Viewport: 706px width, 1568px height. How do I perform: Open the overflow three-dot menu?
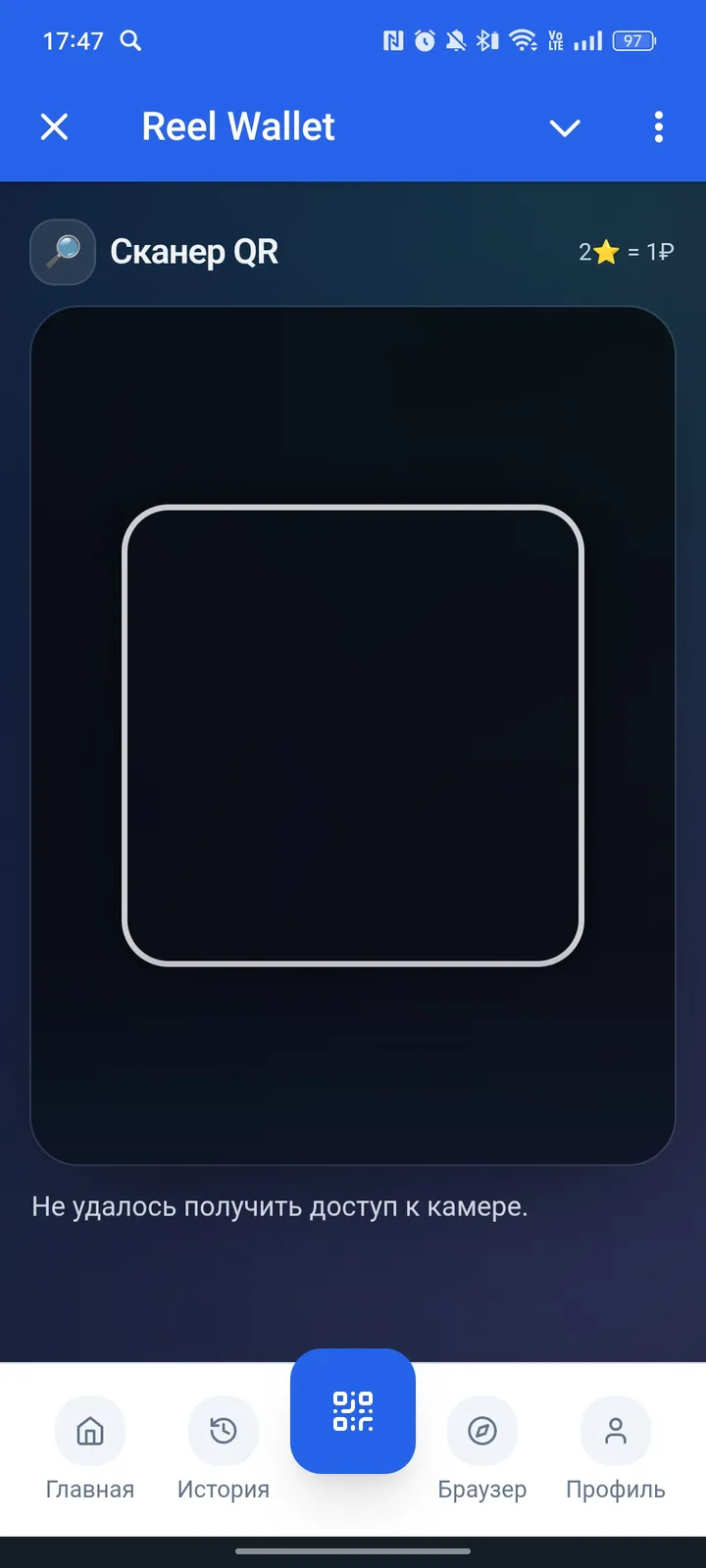coord(658,127)
